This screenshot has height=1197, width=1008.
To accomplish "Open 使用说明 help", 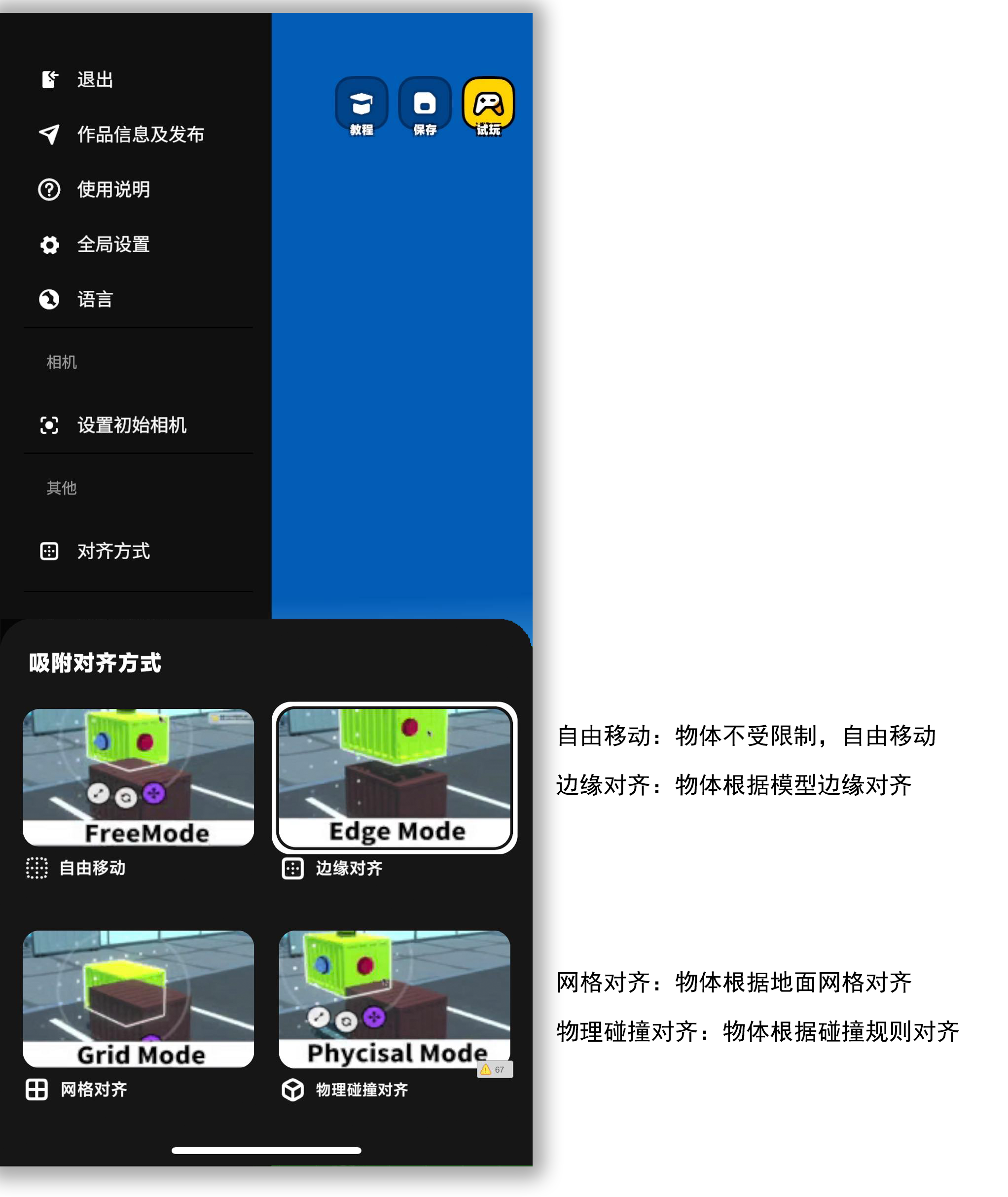I will 113,189.
